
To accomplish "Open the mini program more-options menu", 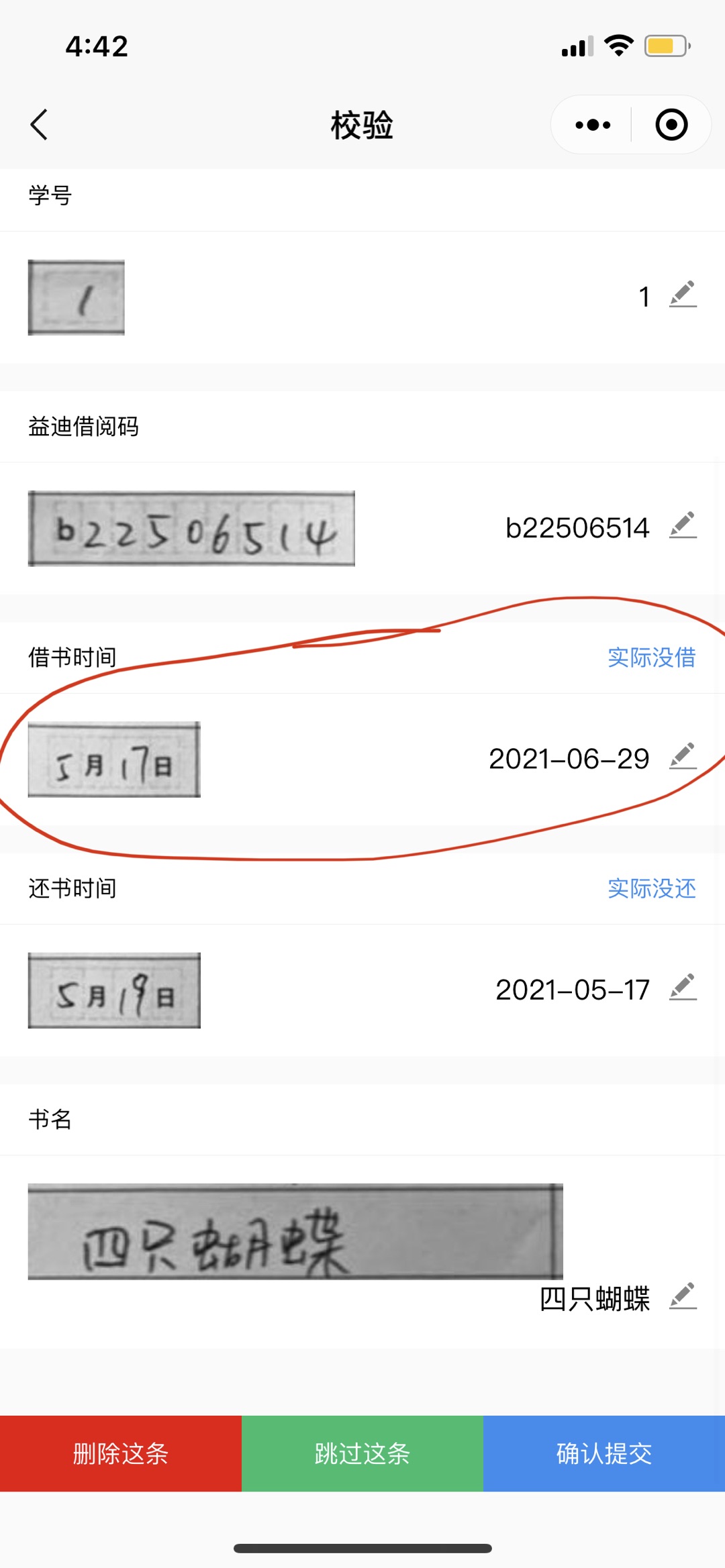I will coord(593,125).
